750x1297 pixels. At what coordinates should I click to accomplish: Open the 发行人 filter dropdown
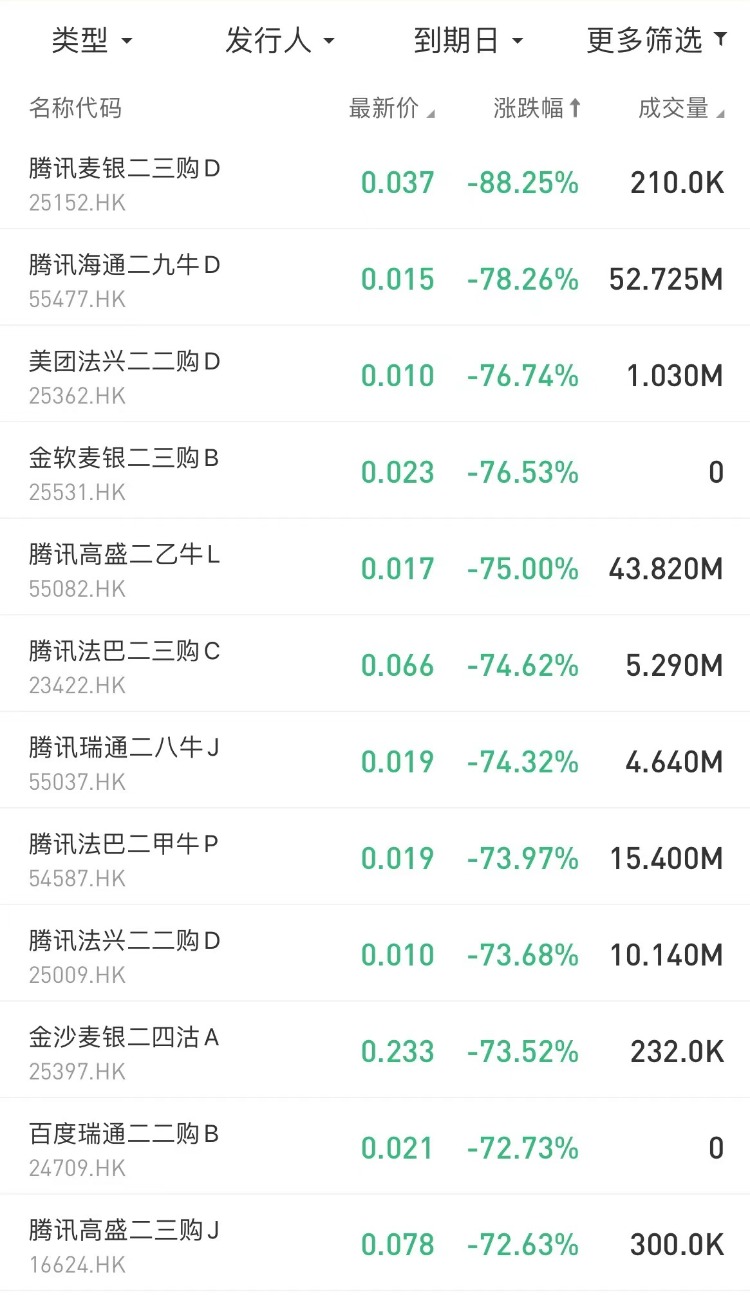tap(279, 41)
